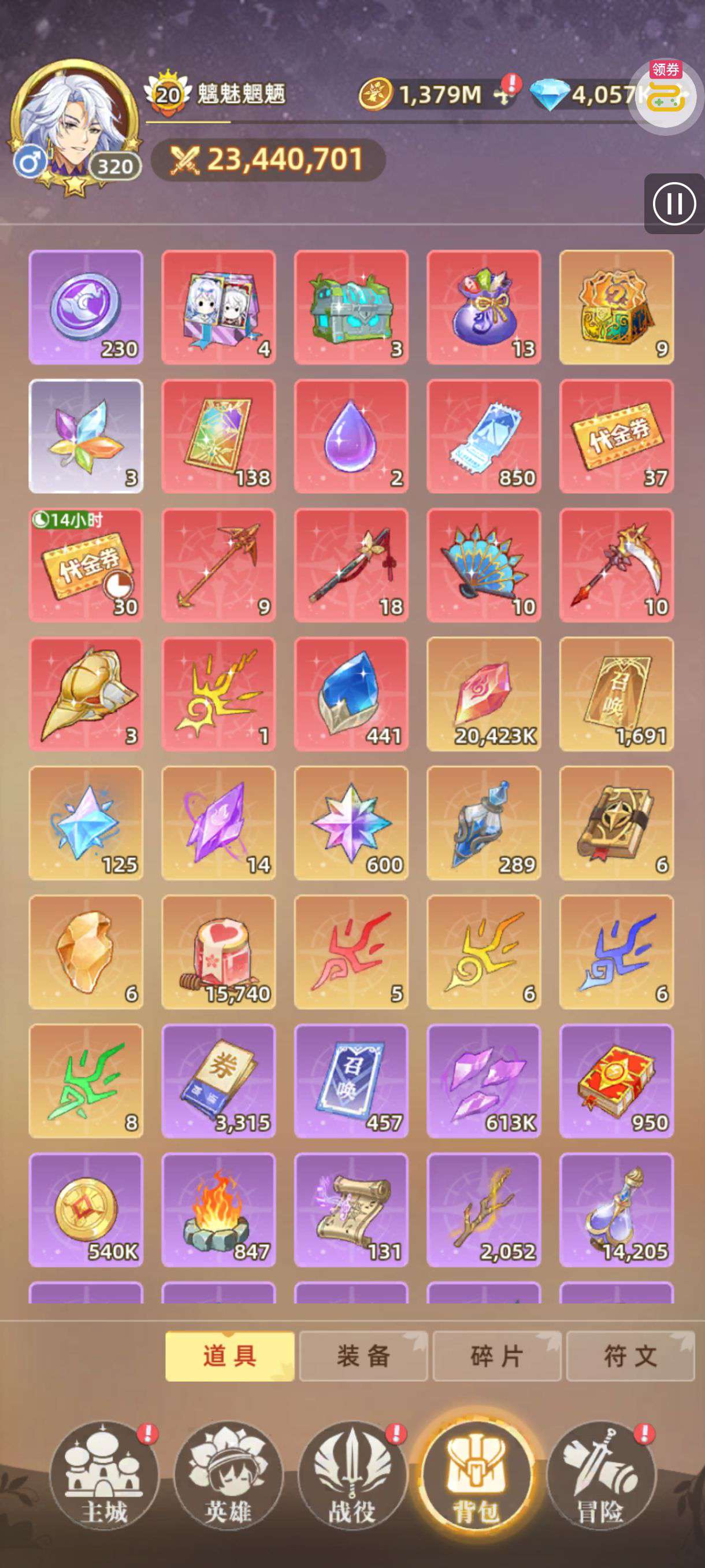Open the timed 14小时 voucher item
Viewport: 705px width, 1568px height.
pyautogui.click(x=86, y=565)
